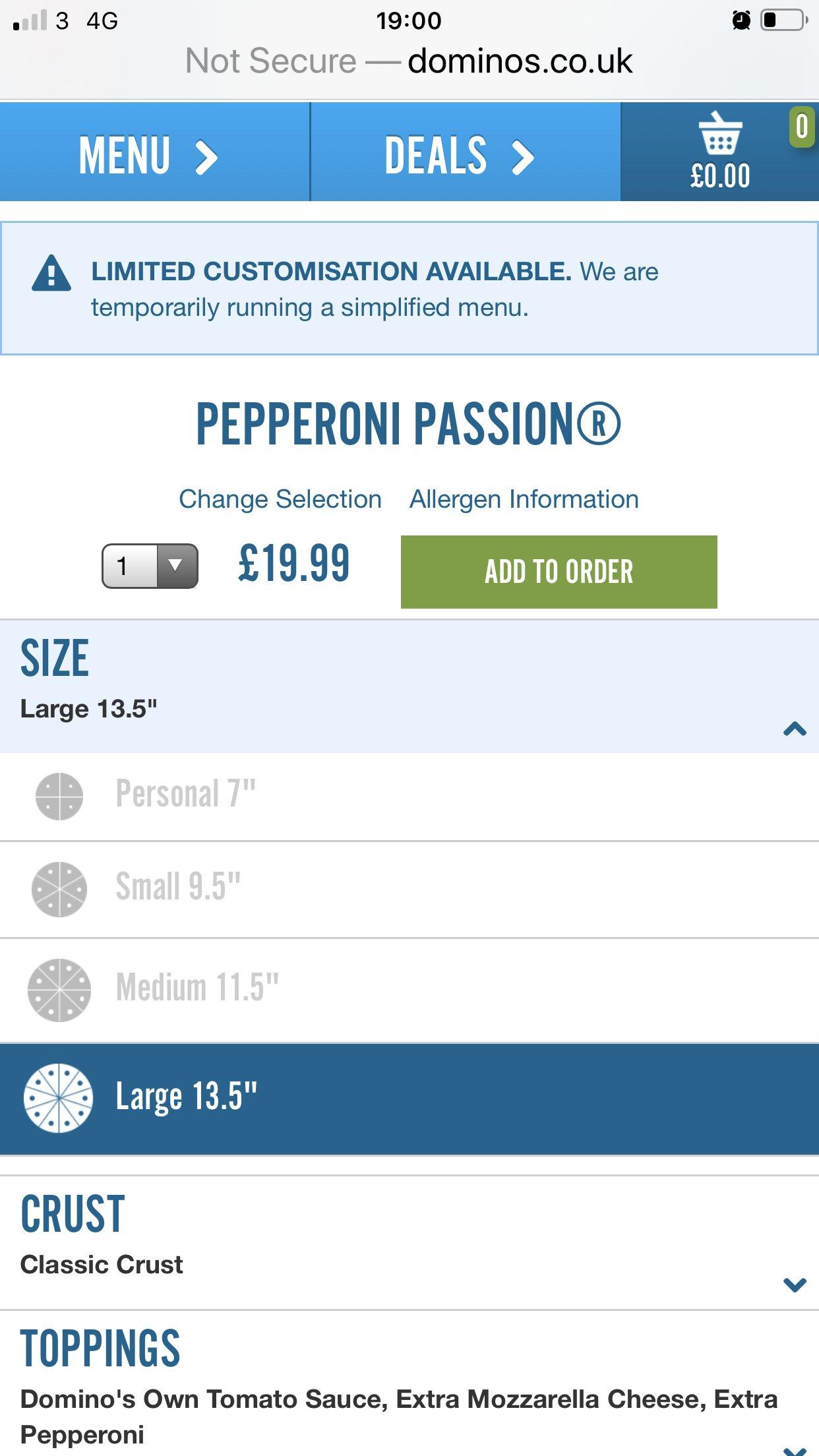Tap the dominos.co.uk address bar
Viewport: 819px width, 1456px height.
(x=409, y=61)
